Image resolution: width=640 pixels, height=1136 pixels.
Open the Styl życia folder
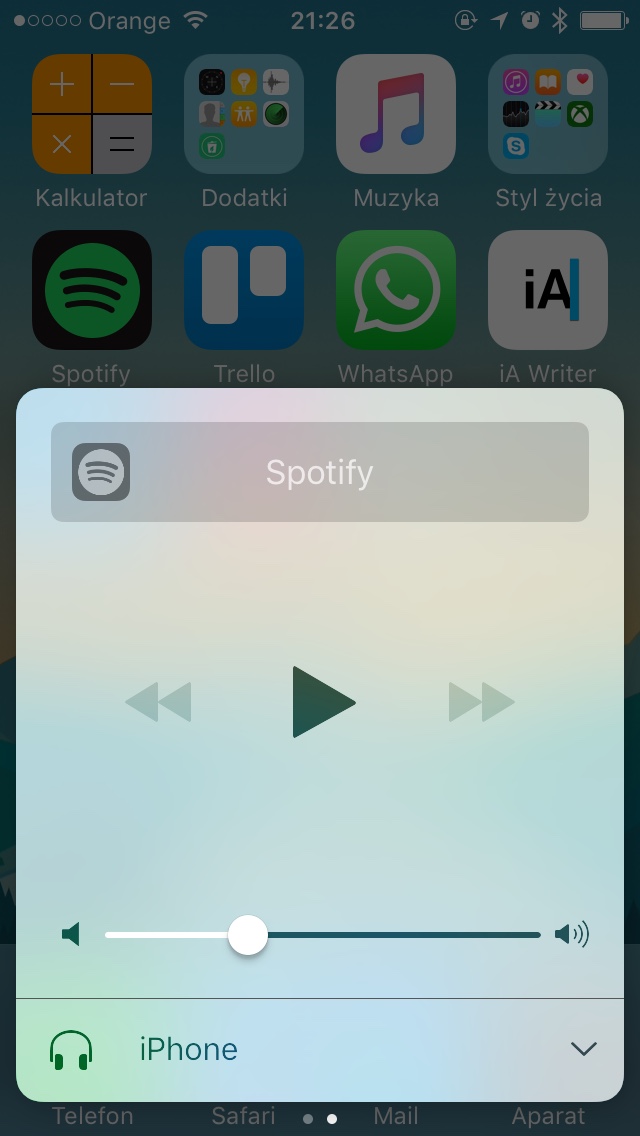pyautogui.click(x=548, y=114)
